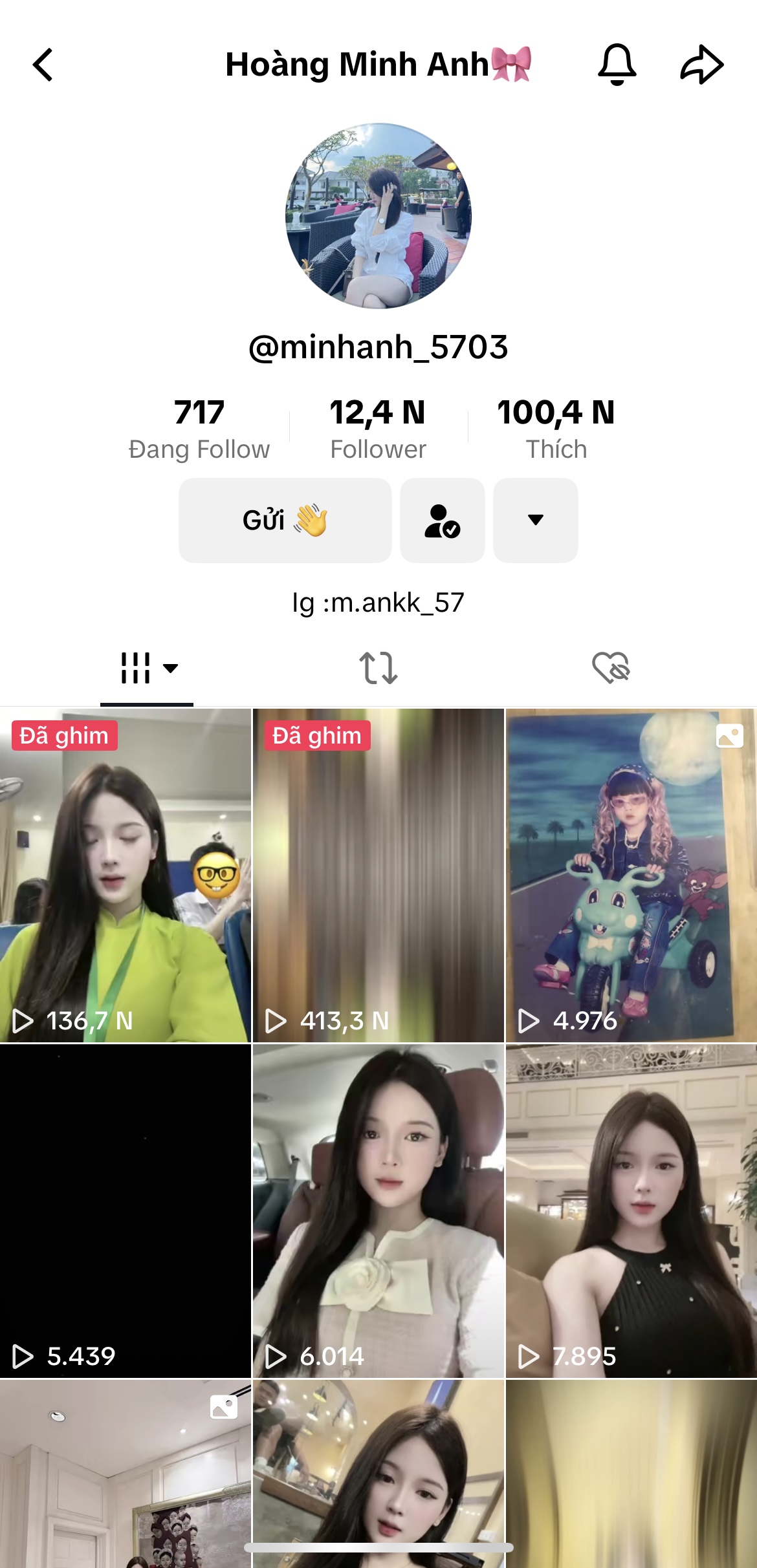Switch to the videos grid tab
Viewport: 757px width, 1568px height.
coord(147,668)
